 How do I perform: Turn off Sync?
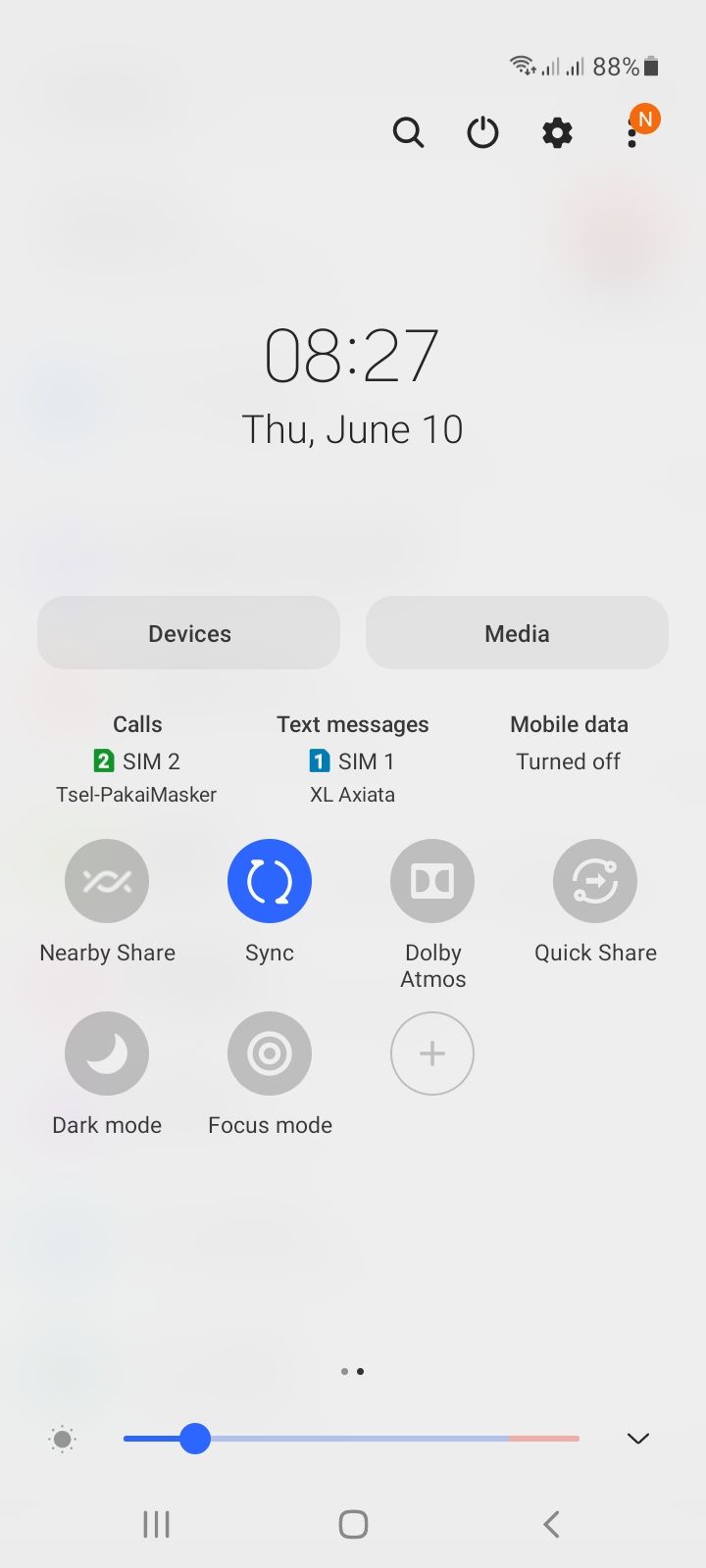(x=270, y=881)
